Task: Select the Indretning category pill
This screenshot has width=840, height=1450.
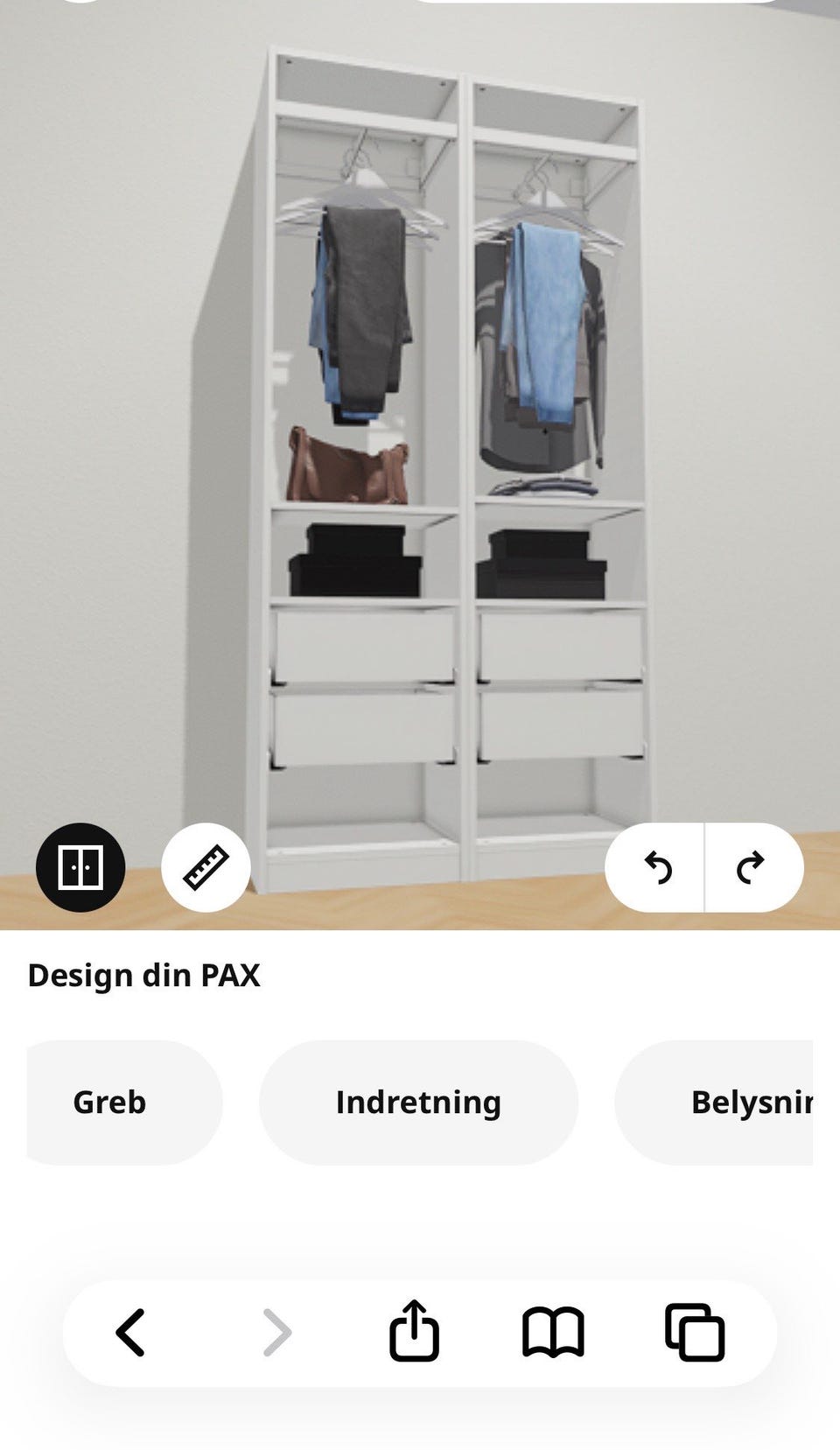Action: [x=418, y=1103]
